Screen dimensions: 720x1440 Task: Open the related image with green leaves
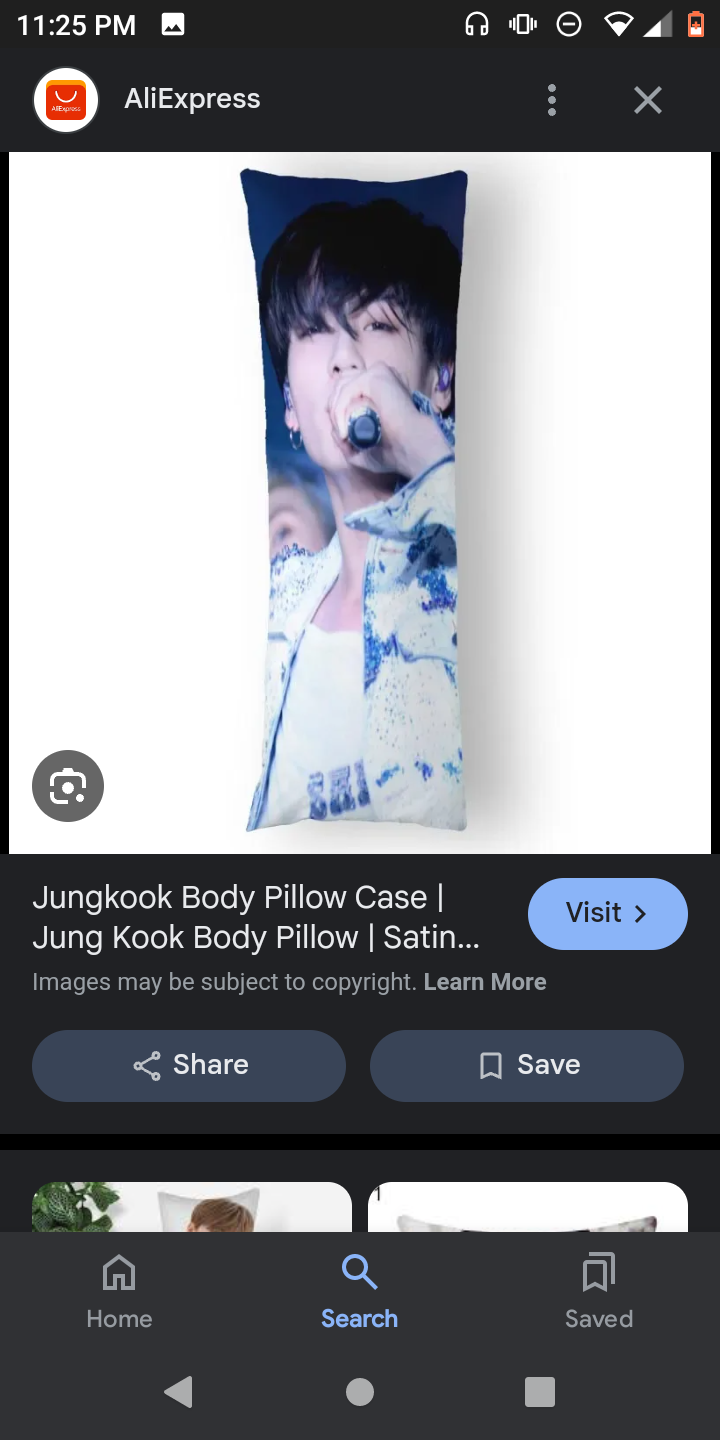tap(192, 1207)
